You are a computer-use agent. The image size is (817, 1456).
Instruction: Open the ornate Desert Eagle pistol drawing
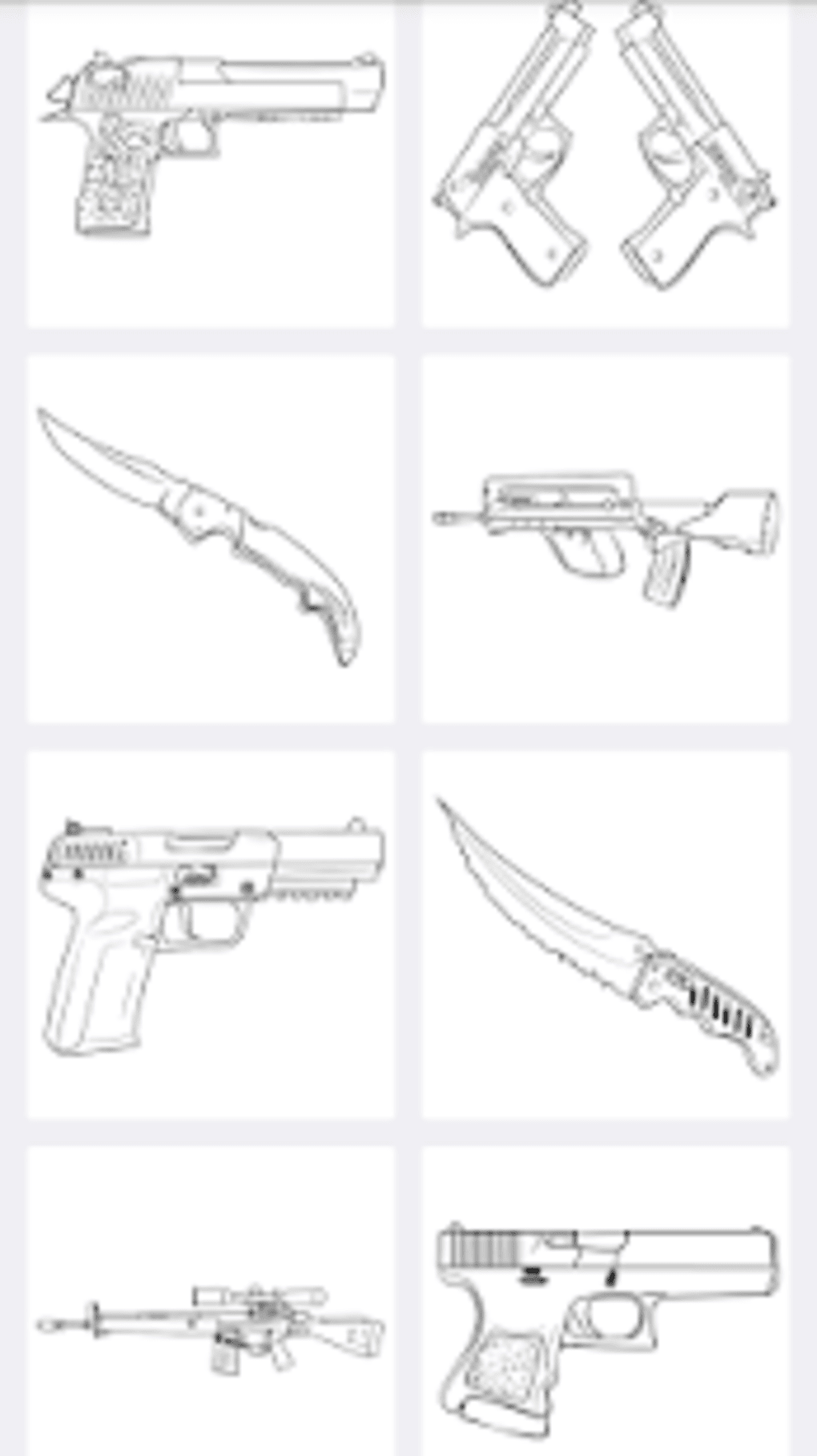211,163
